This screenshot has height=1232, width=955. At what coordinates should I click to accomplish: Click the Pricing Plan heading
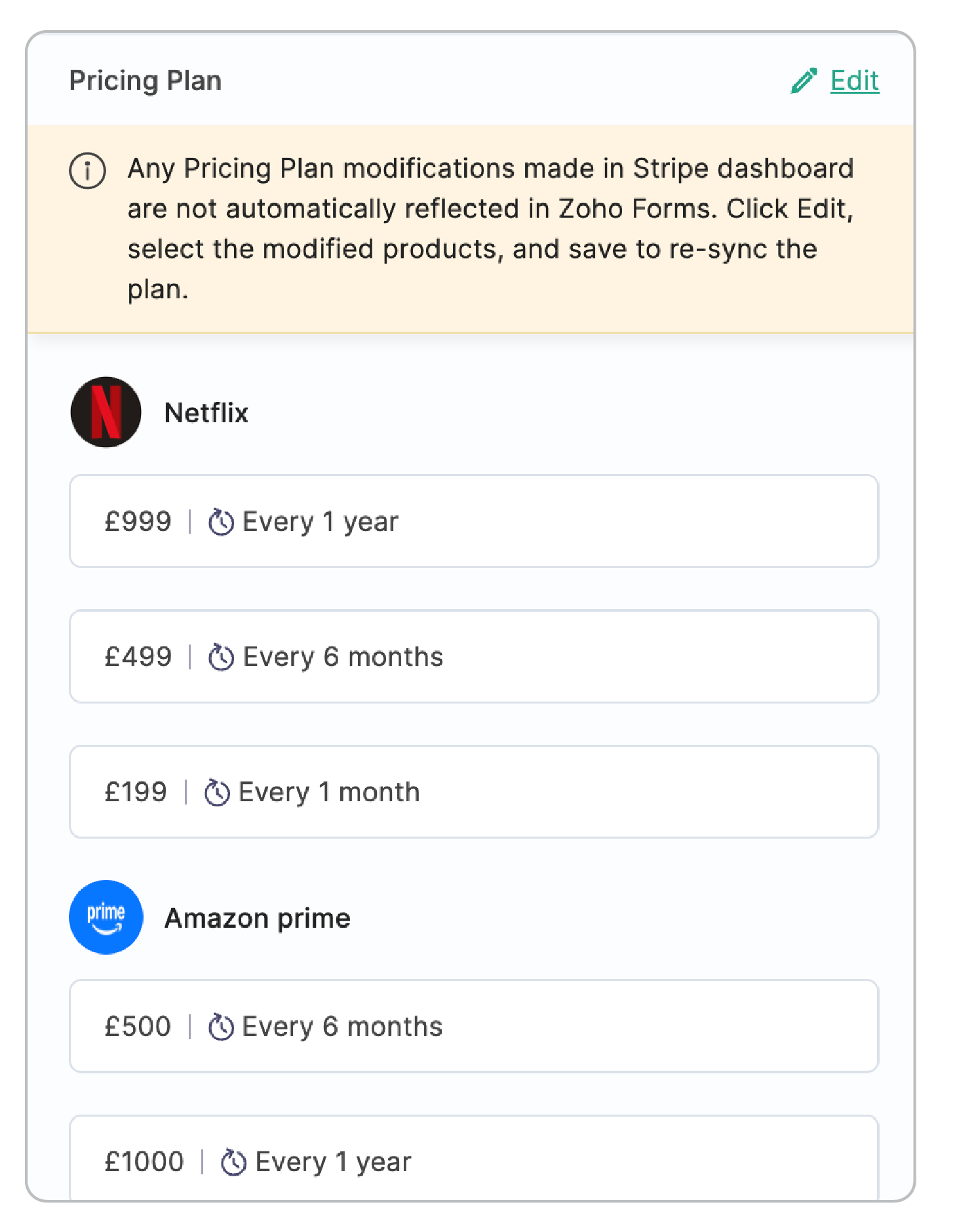pos(146,80)
